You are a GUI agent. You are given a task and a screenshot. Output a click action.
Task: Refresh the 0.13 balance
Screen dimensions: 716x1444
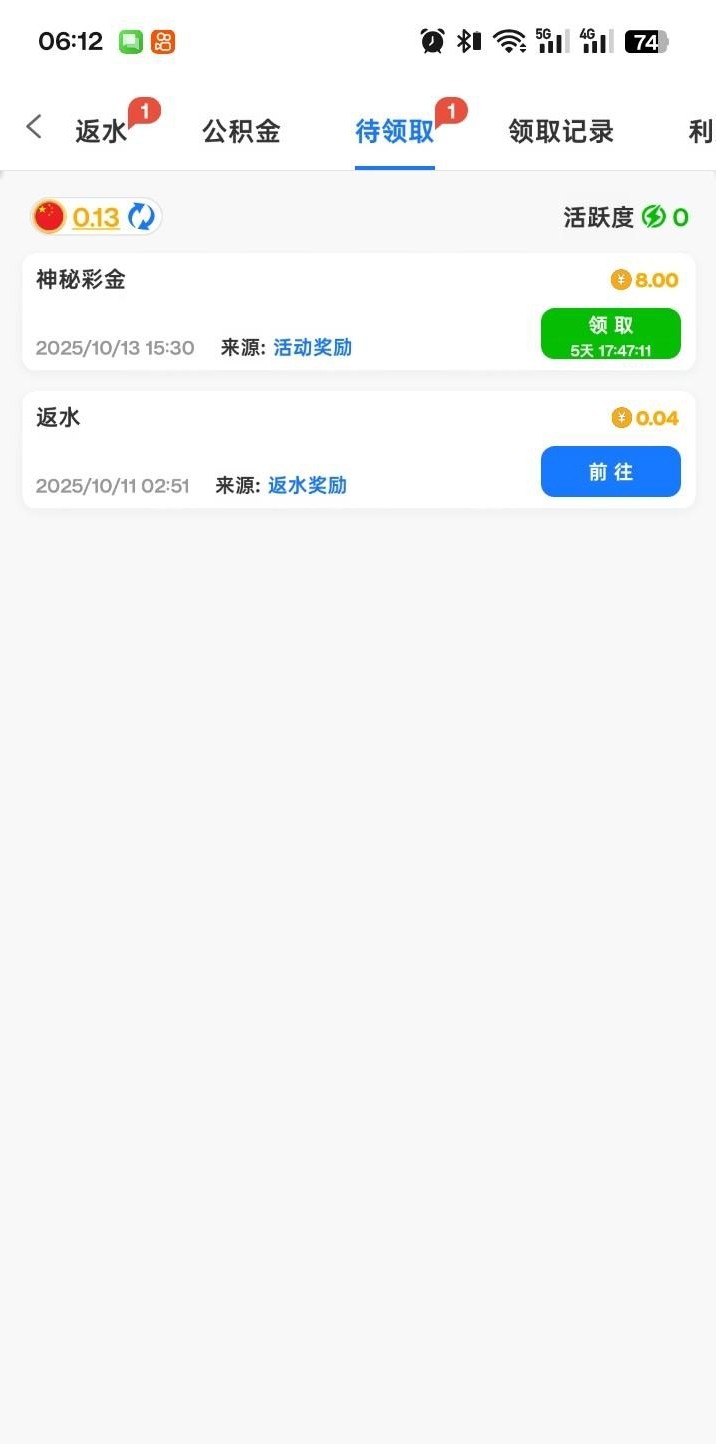142,217
